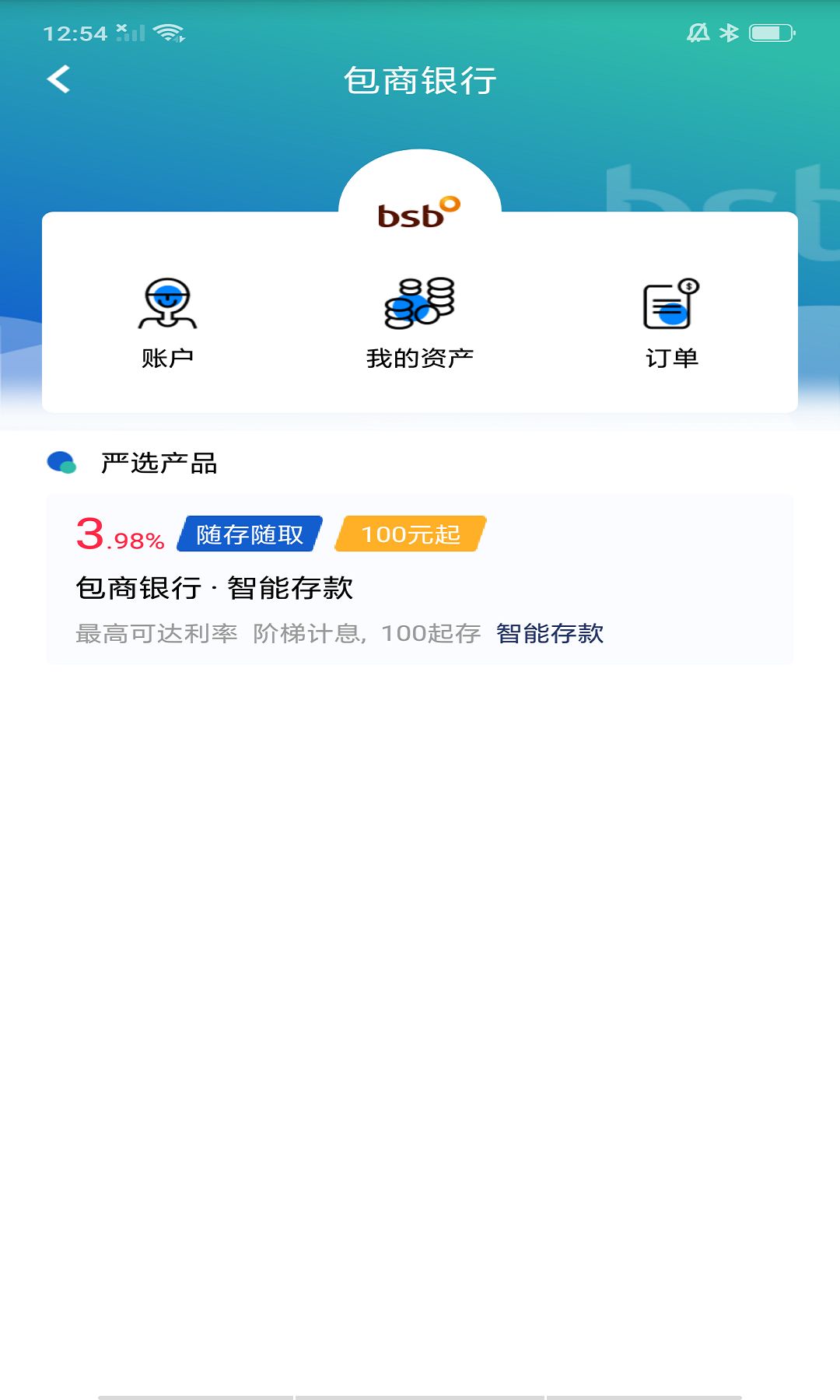The width and height of the screenshot is (840, 1400).
Task: Tap the battery indicator
Action: [770, 33]
